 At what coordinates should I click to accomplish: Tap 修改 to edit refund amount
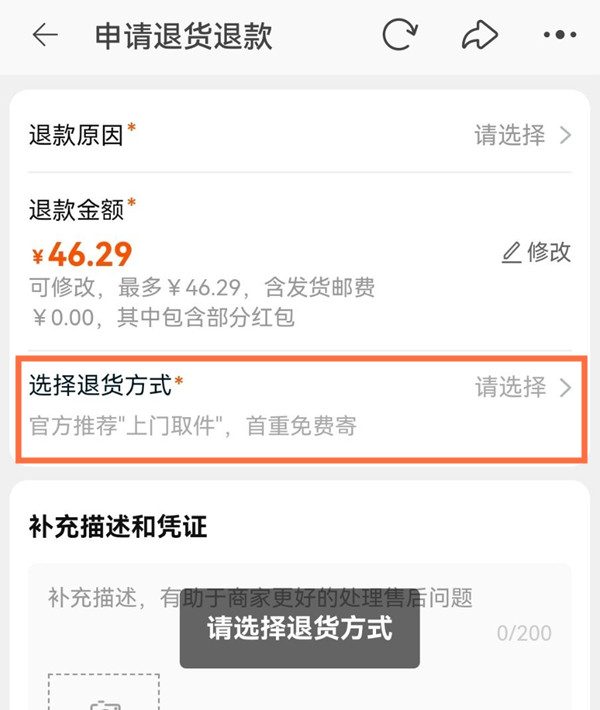536,253
